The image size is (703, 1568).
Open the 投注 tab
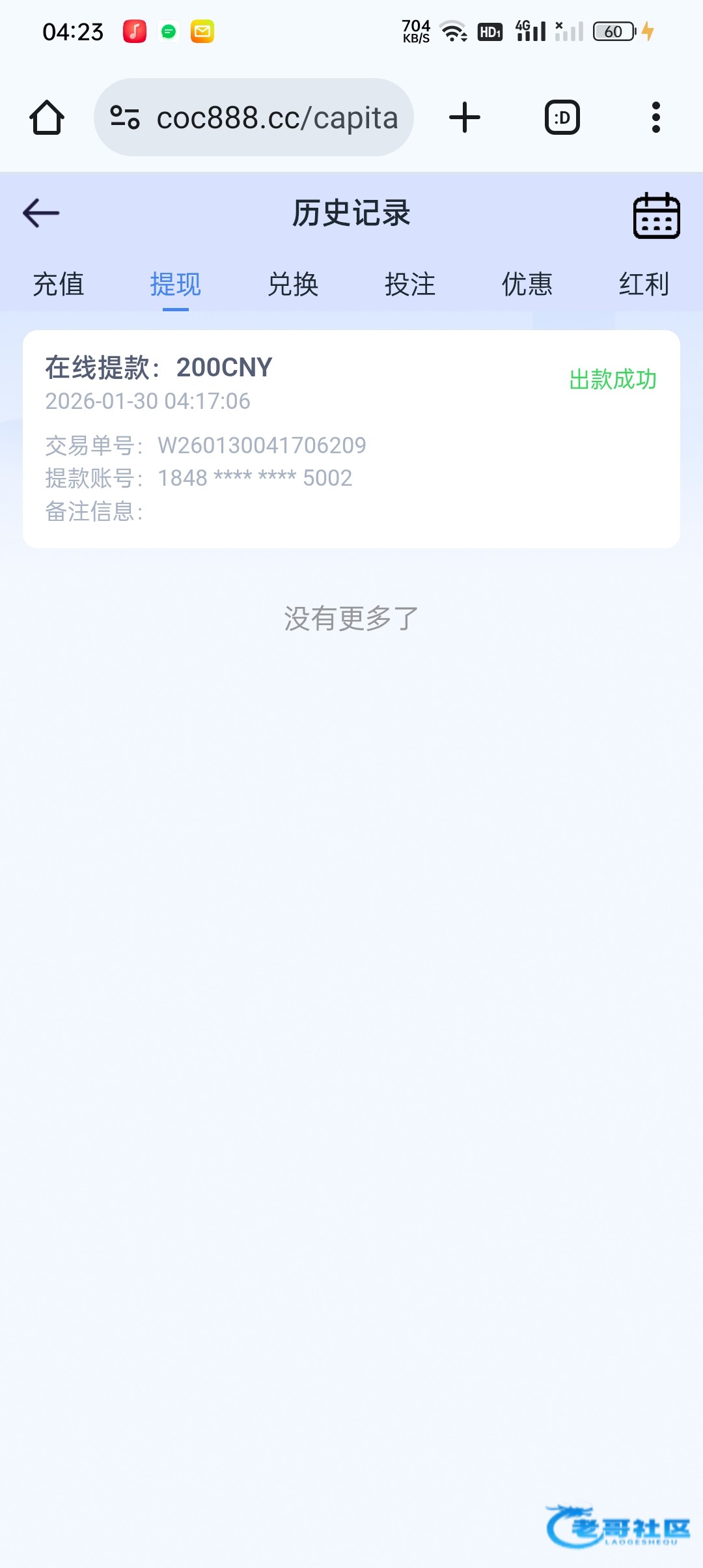tap(410, 285)
